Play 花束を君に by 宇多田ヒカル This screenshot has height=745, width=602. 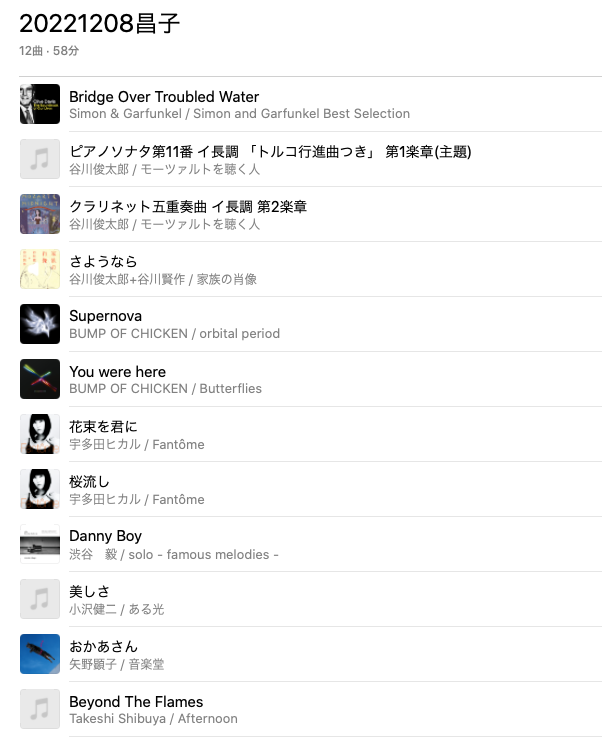click(x=103, y=427)
